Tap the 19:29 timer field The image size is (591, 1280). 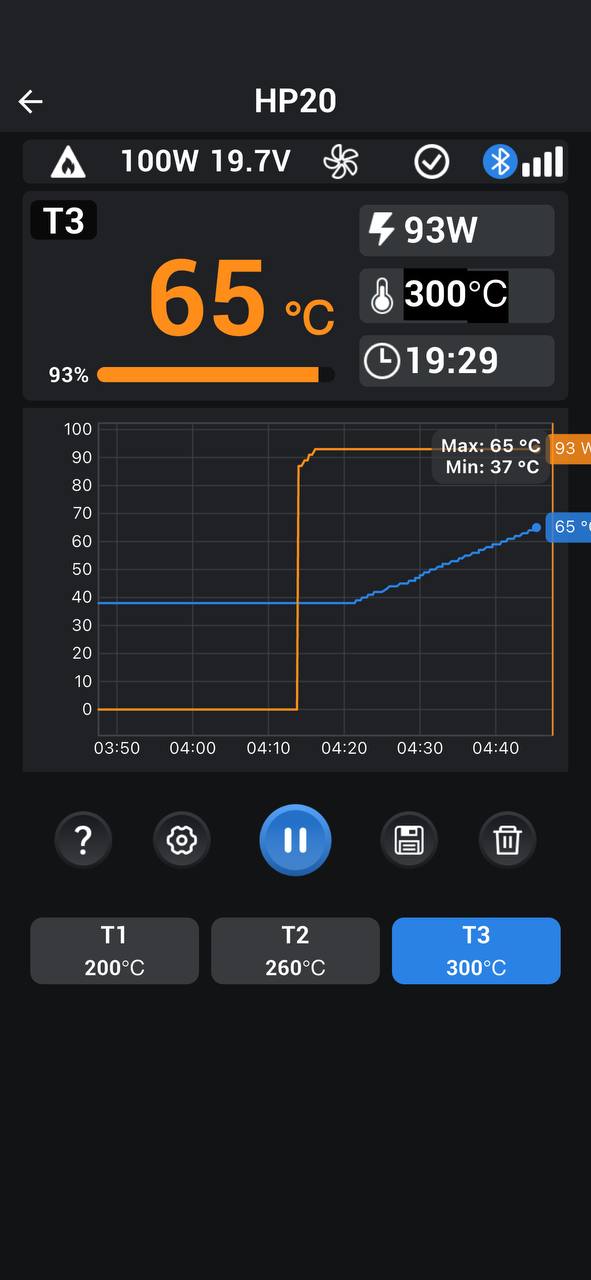pos(456,360)
